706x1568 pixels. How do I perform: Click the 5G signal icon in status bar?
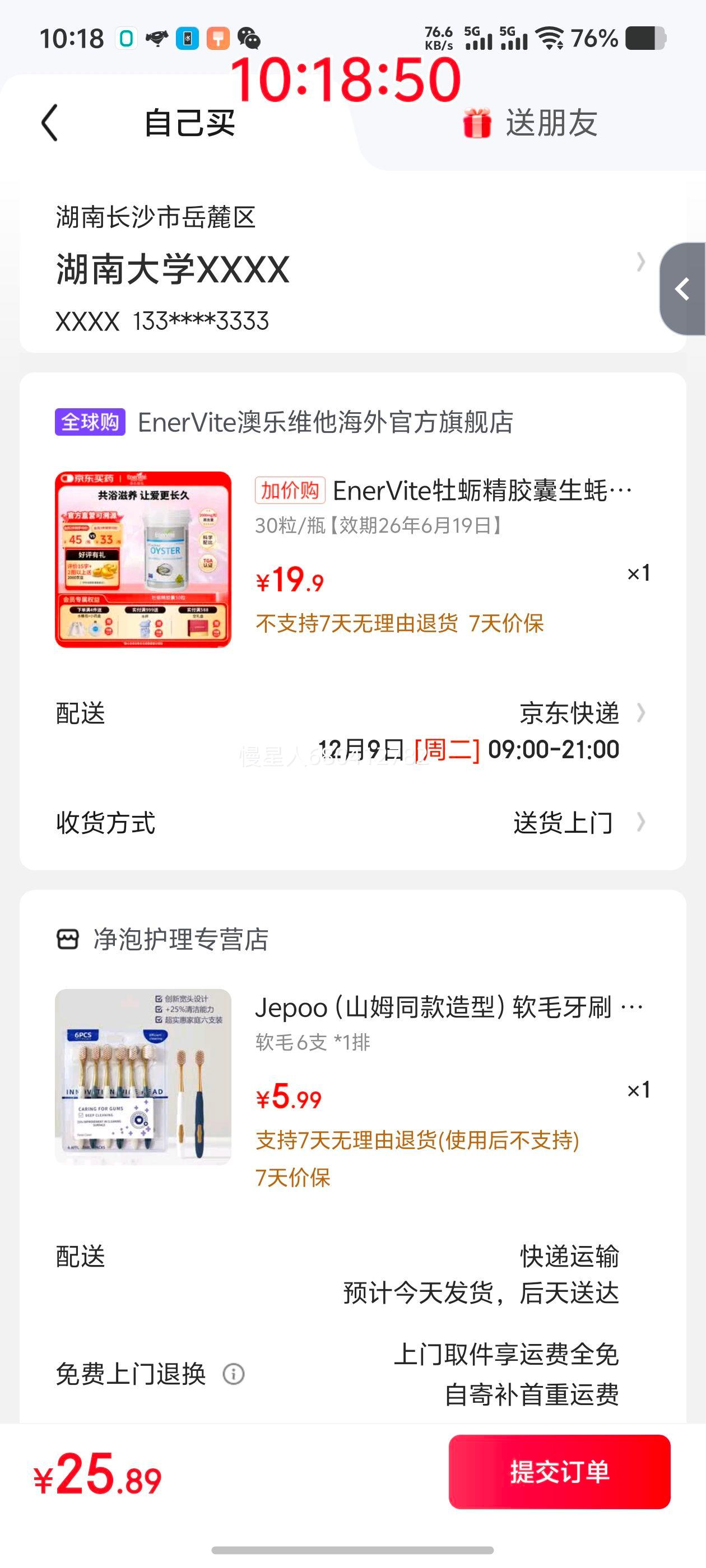[482, 38]
